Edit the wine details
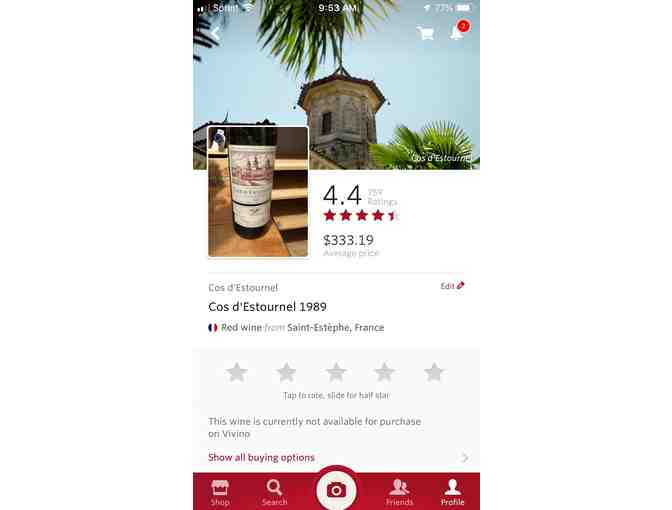 pyautogui.click(x=452, y=286)
